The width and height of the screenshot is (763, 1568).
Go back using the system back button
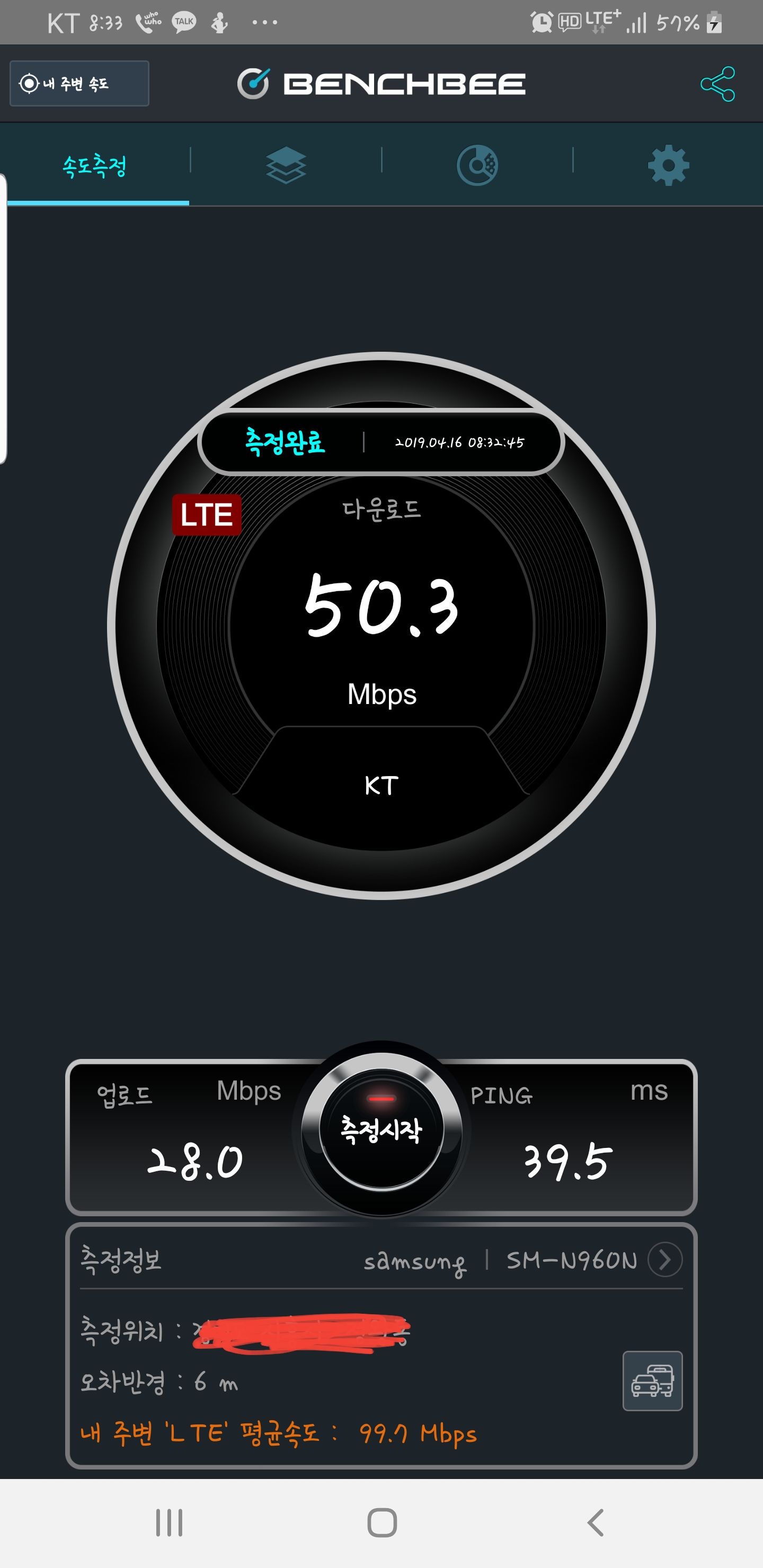595,1522
